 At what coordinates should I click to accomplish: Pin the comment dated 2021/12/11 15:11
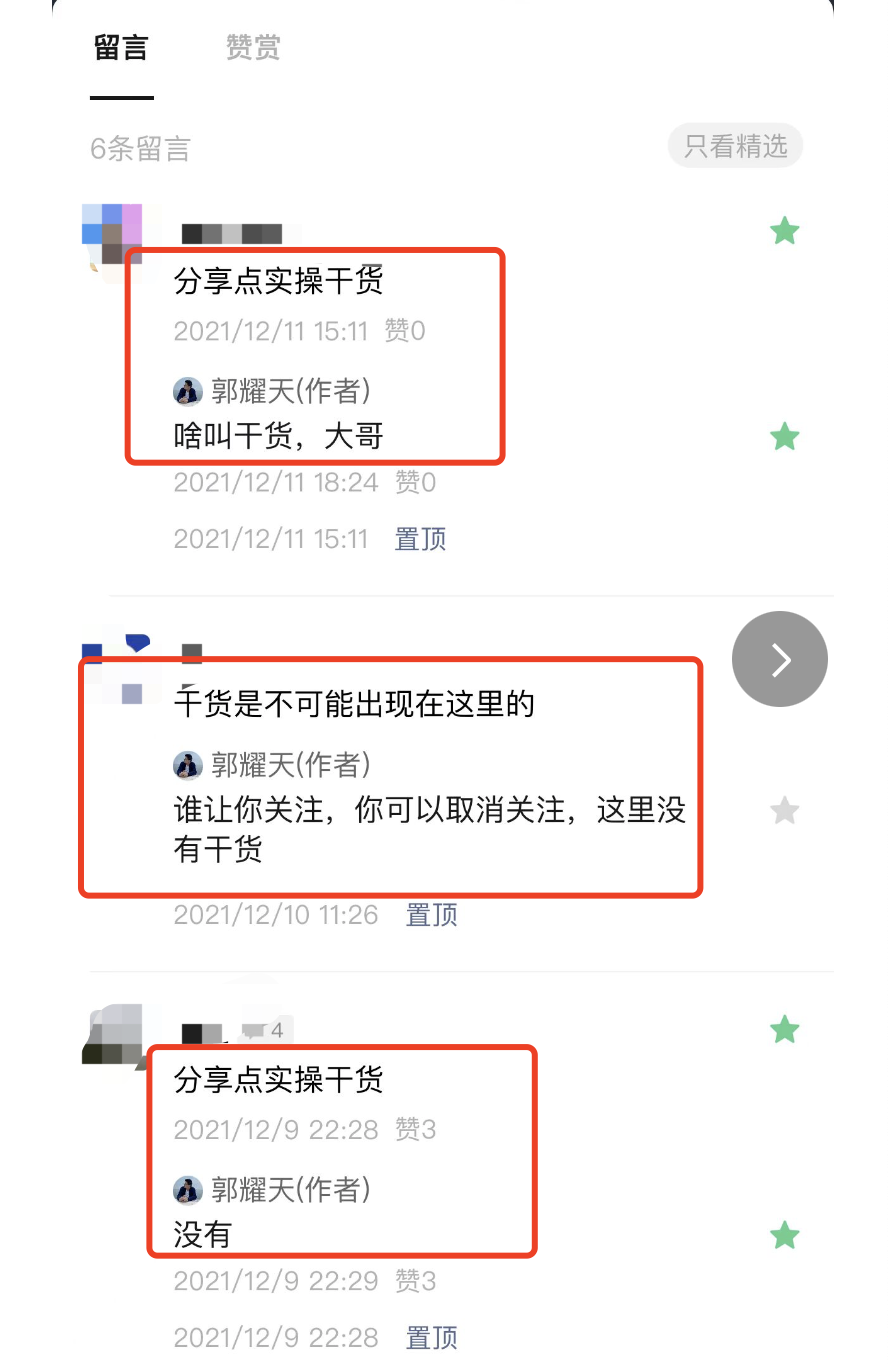pos(420,539)
